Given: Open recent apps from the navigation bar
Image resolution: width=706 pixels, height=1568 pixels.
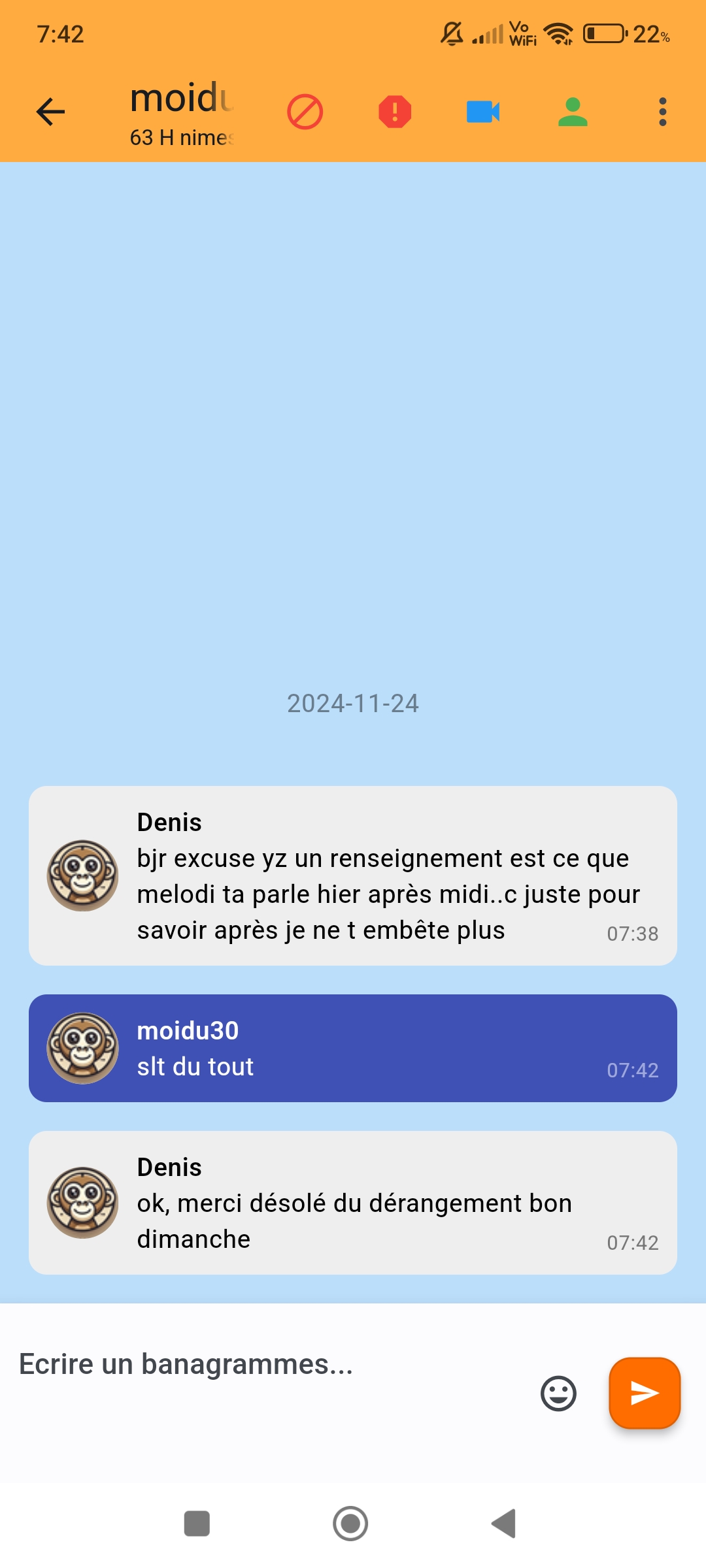Looking at the screenshot, I should [197, 1524].
